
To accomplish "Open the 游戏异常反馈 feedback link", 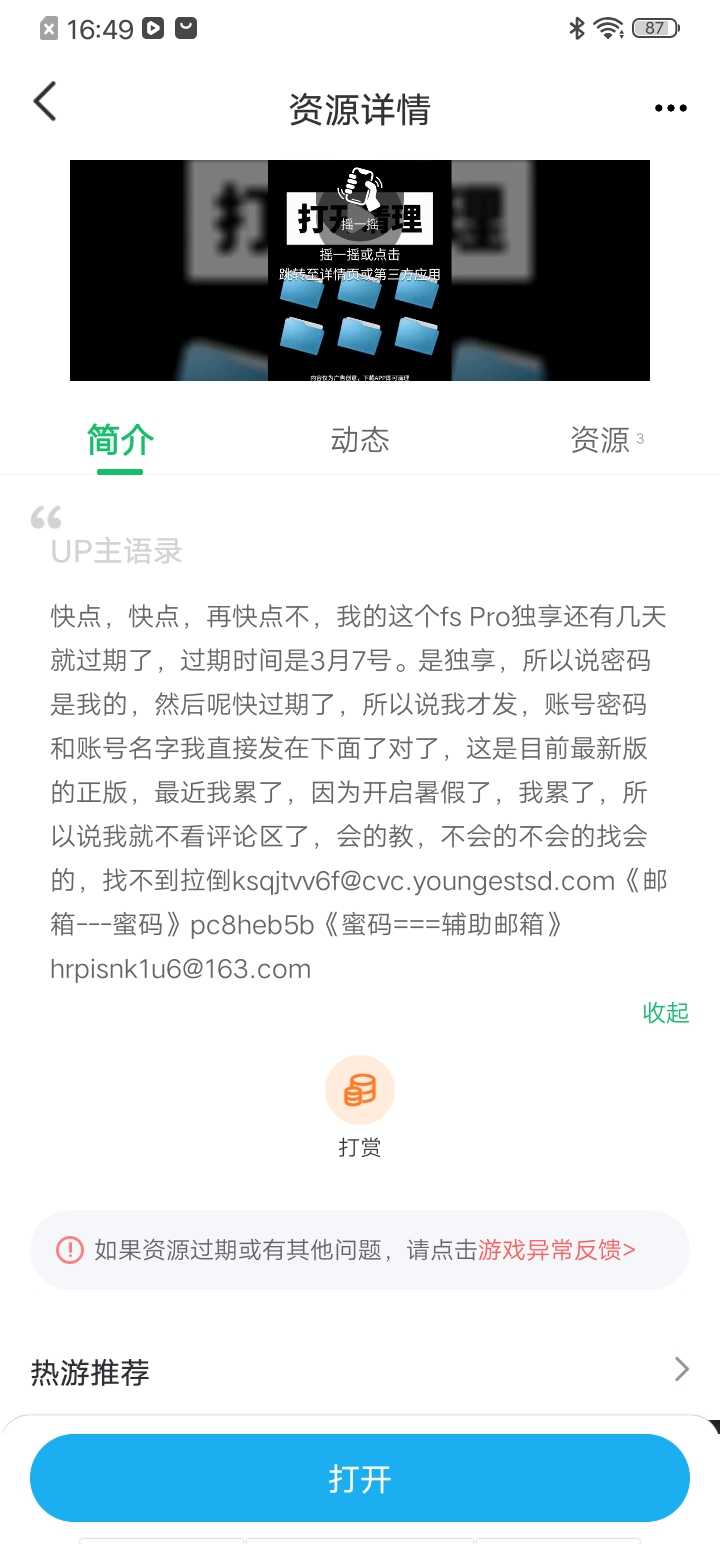I will tap(557, 1250).
